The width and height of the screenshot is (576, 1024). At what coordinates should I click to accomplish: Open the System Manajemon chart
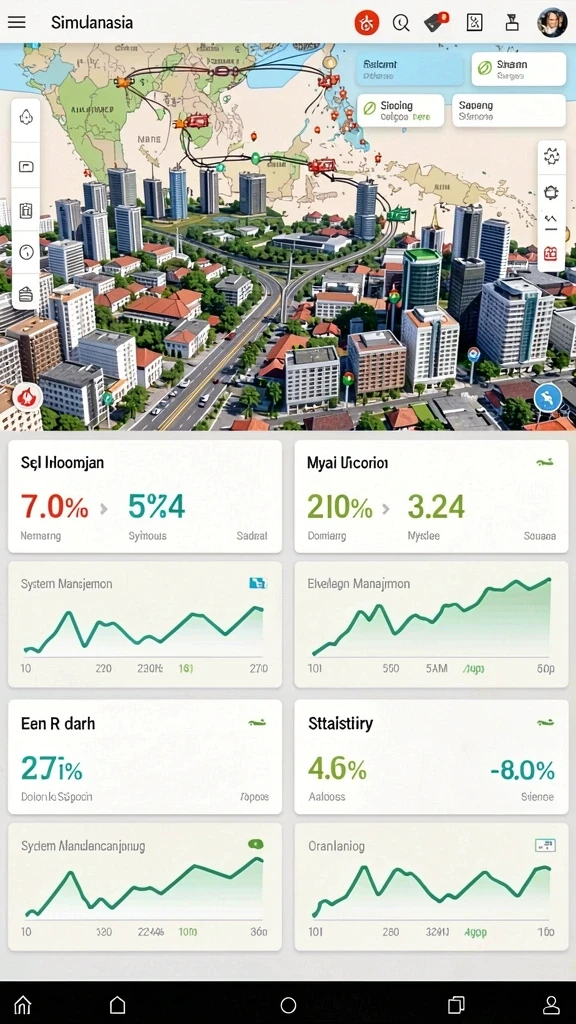[x=145, y=624]
